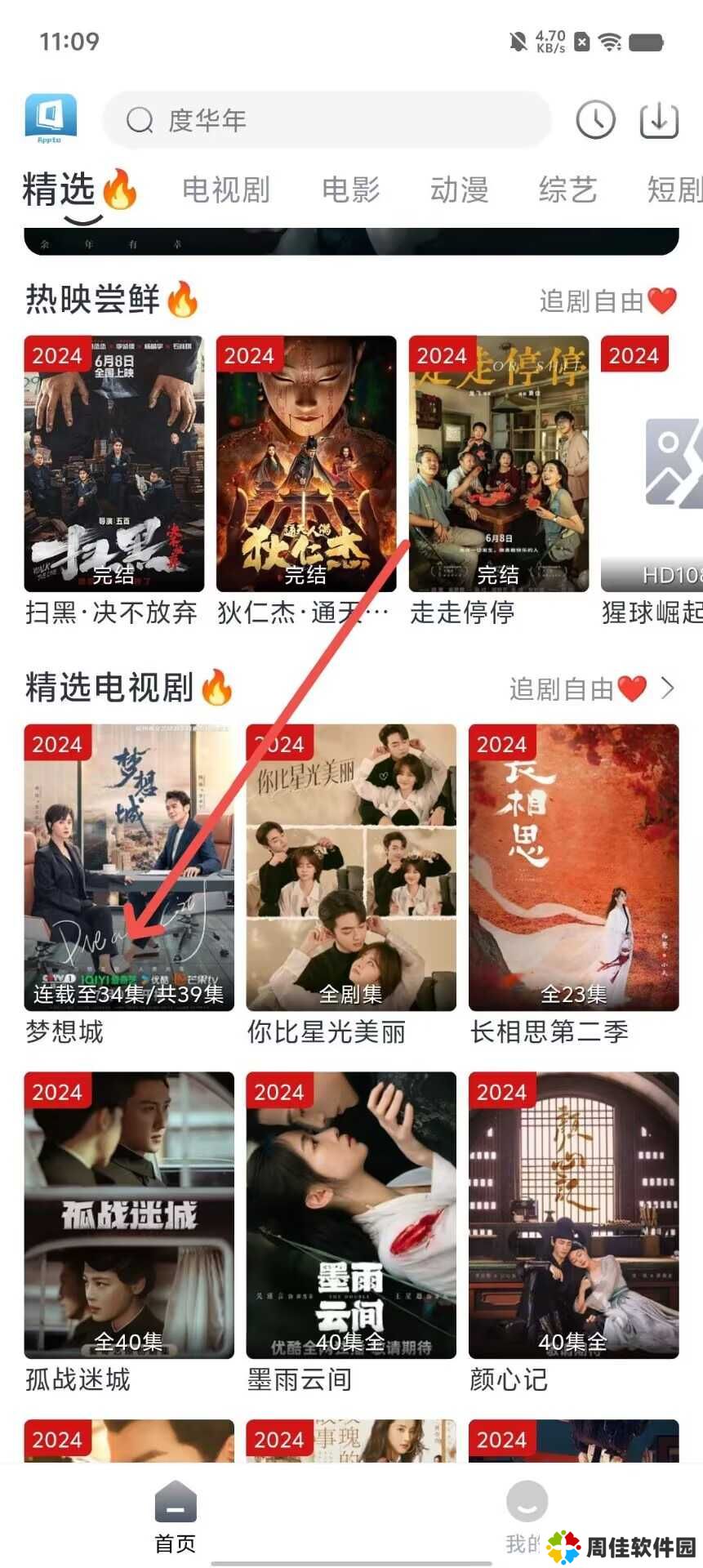Image resolution: width=703 pixels, height=1568 pixels.
Task: Open the movie 狄仁杰·通天
Action: coord(305,464)
